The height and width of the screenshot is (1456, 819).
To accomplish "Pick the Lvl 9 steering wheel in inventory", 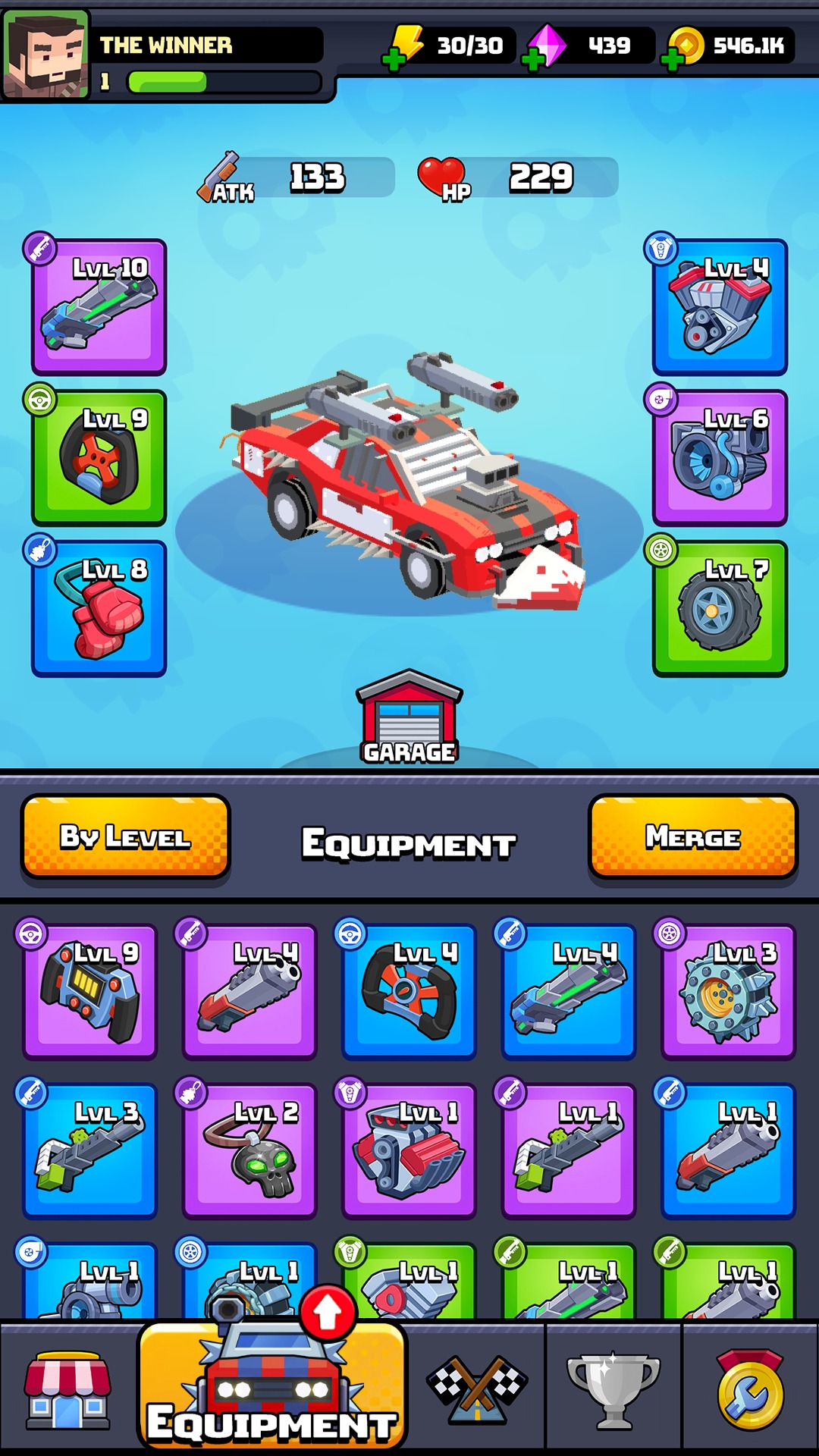I will tap(90, 992).
